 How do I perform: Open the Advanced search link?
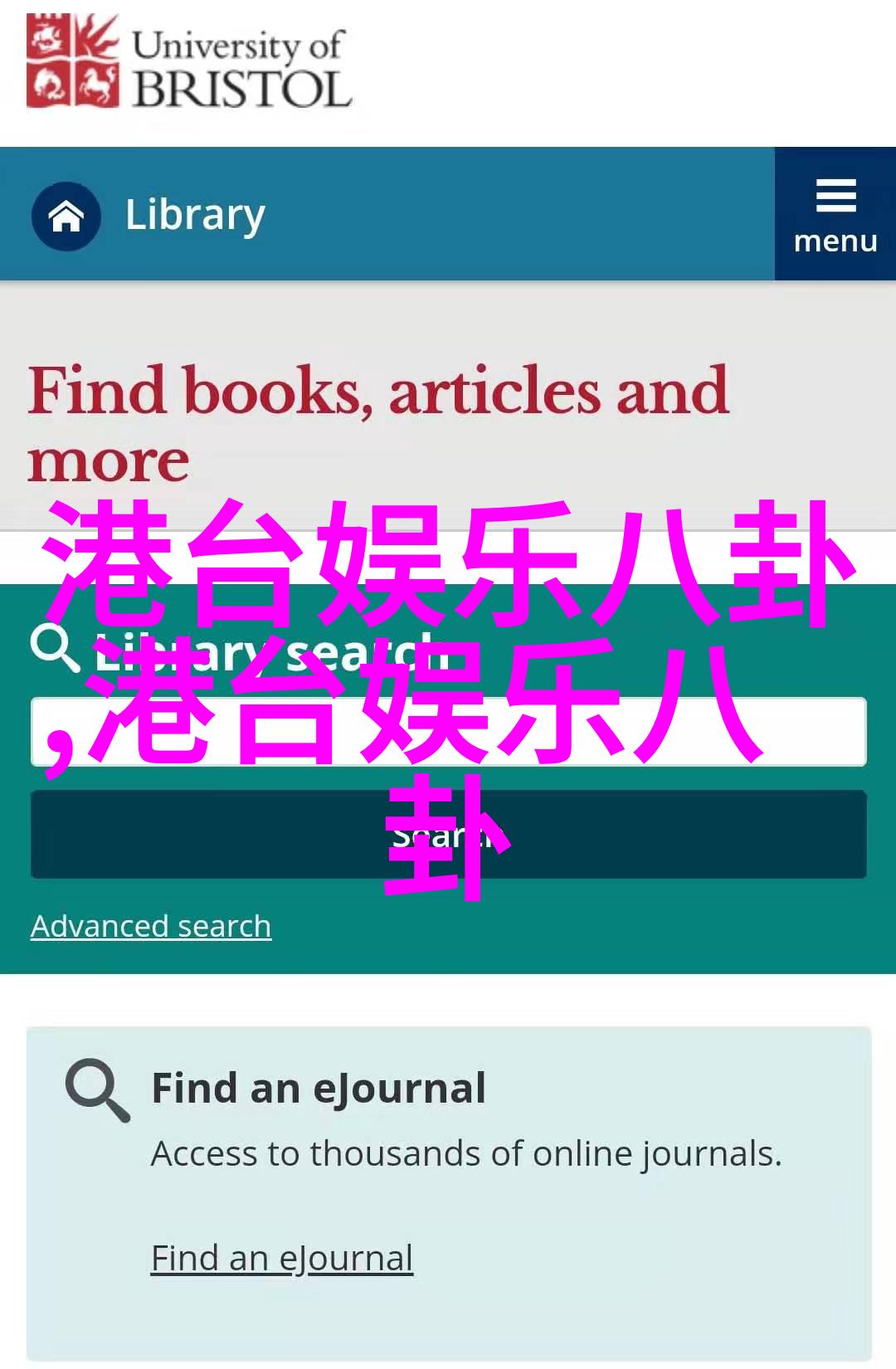[151, 926]
